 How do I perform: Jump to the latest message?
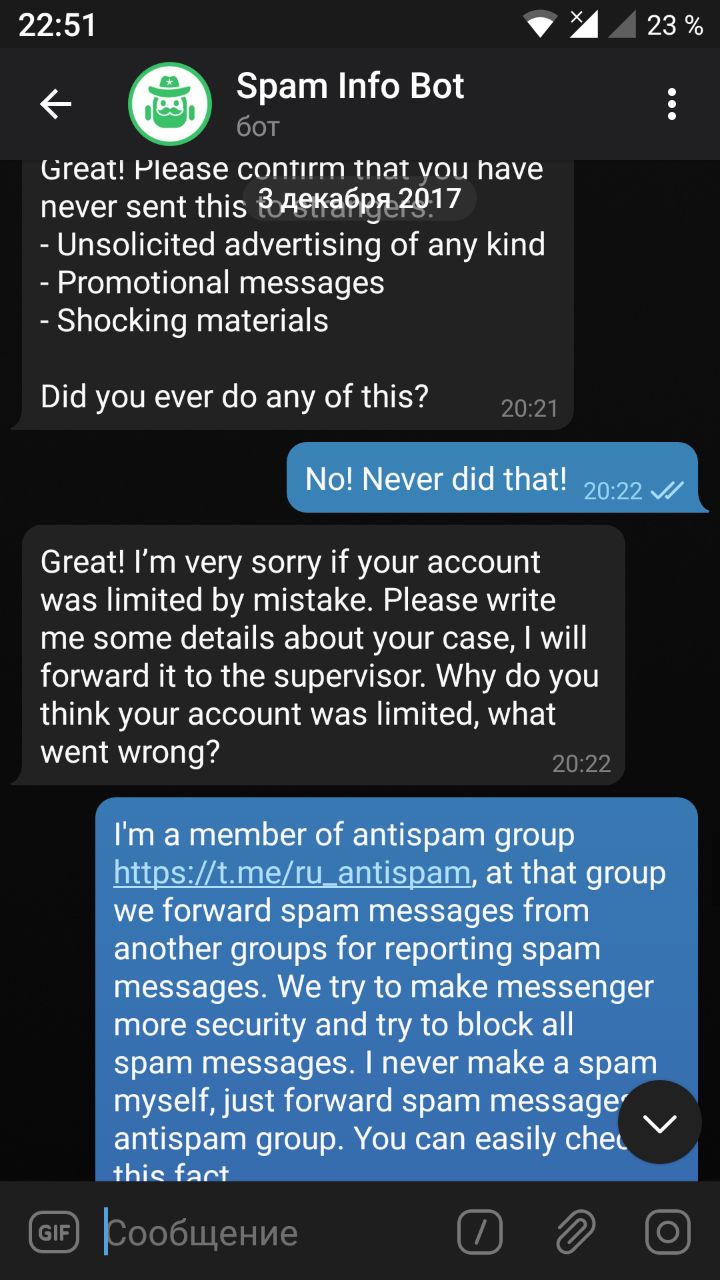coord(659,1122)
